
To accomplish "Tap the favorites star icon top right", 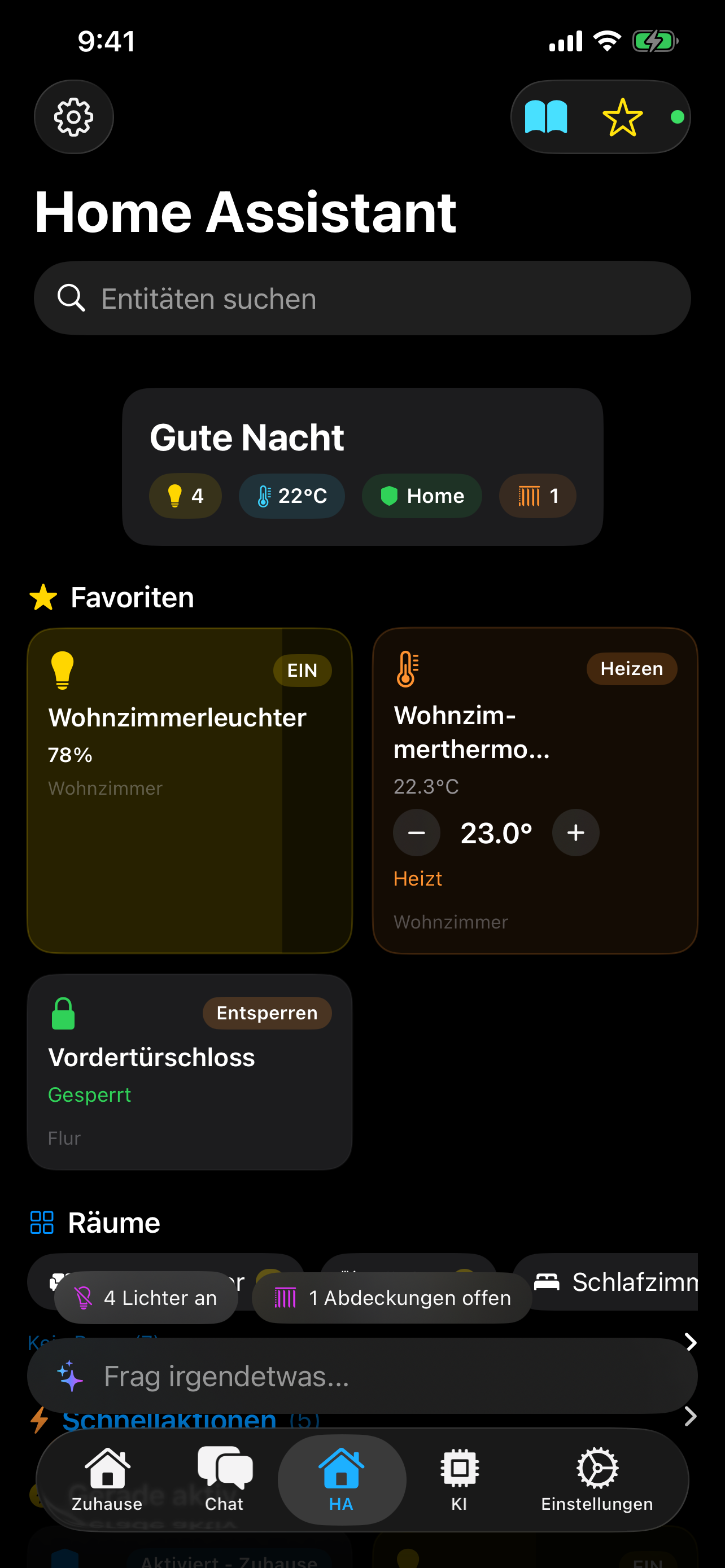I will 621,117.
